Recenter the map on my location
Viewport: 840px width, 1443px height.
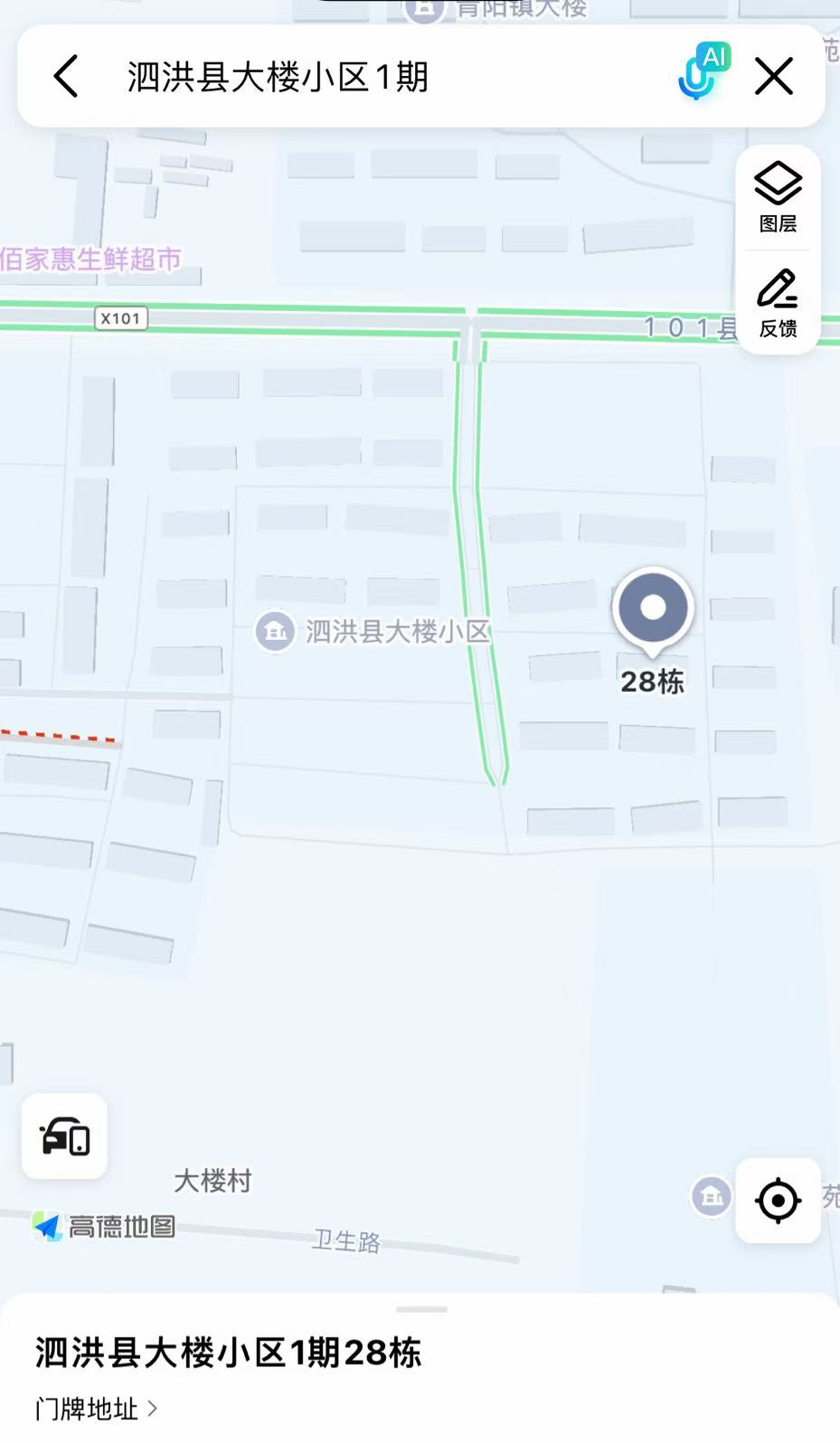coord(778,1201)
